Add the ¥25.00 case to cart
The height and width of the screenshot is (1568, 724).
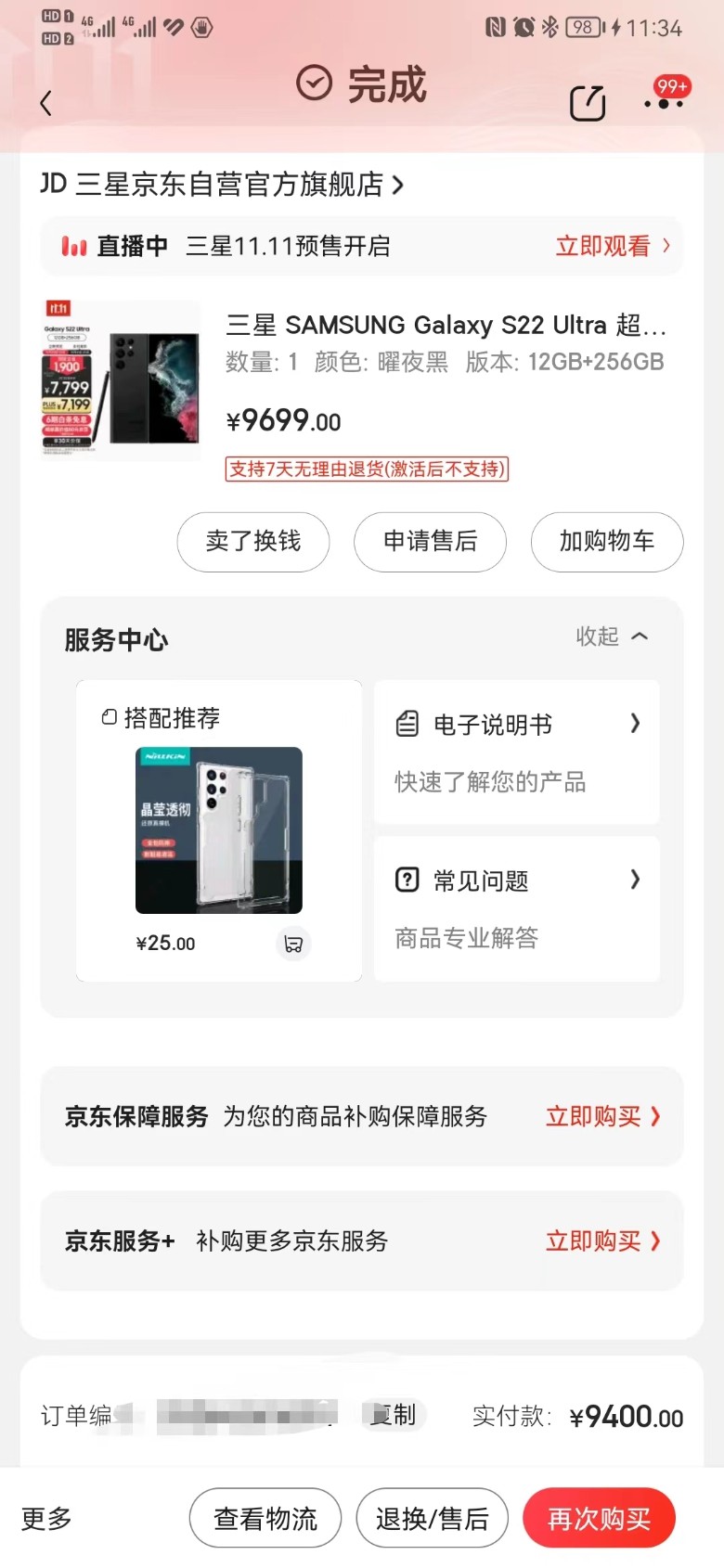coord(293,944)
